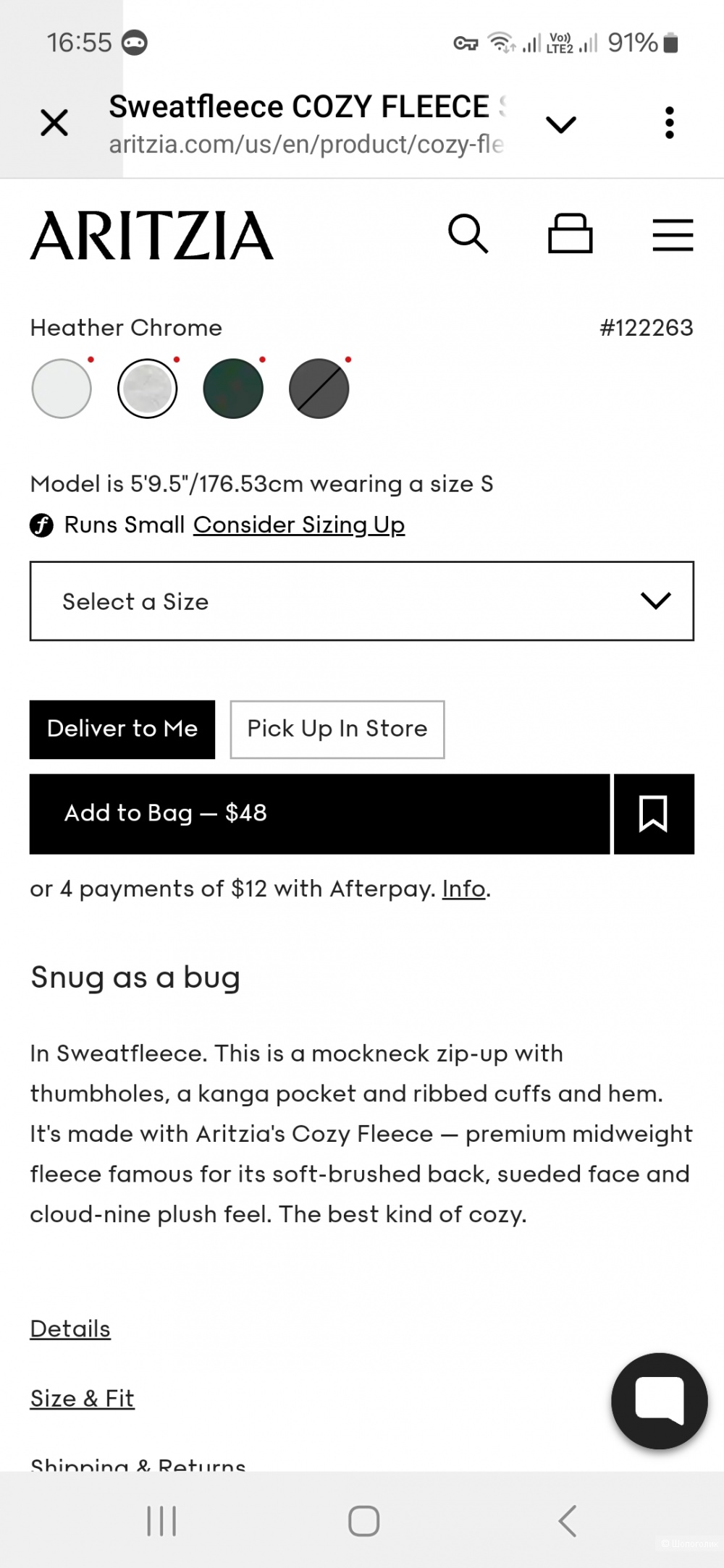The height and width of the screenshot is (1568, 724).
Task: Tap Add to Bag for $48
Action: 319,813
